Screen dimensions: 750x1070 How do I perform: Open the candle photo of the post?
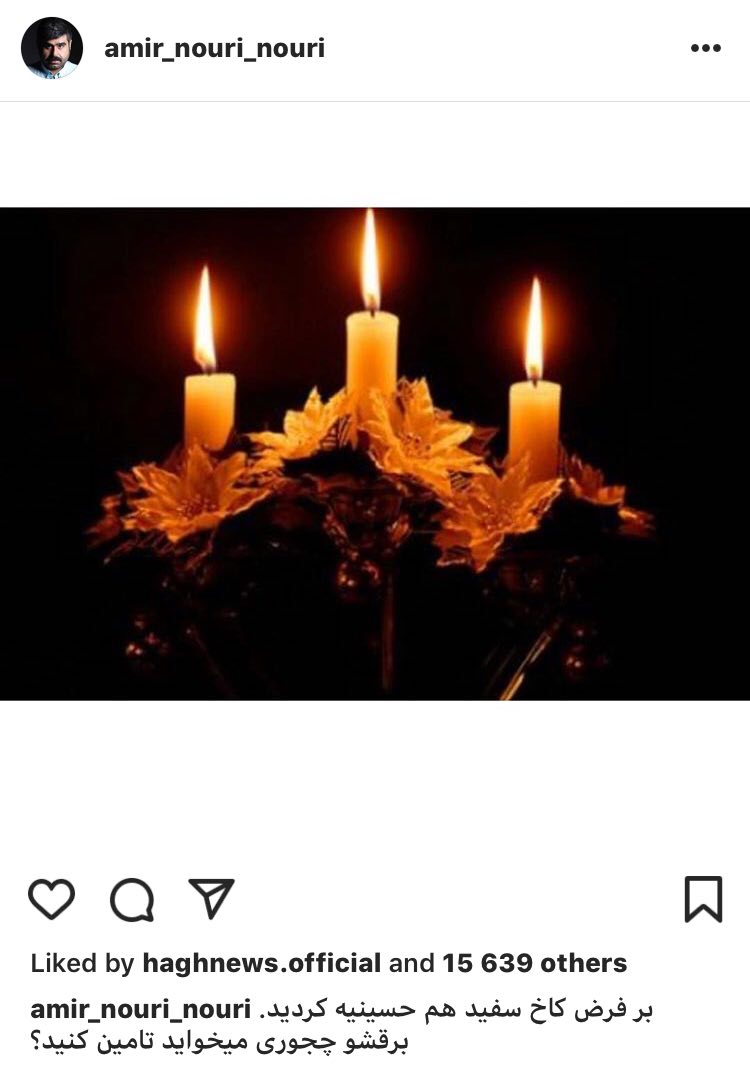tap(375, 453)
